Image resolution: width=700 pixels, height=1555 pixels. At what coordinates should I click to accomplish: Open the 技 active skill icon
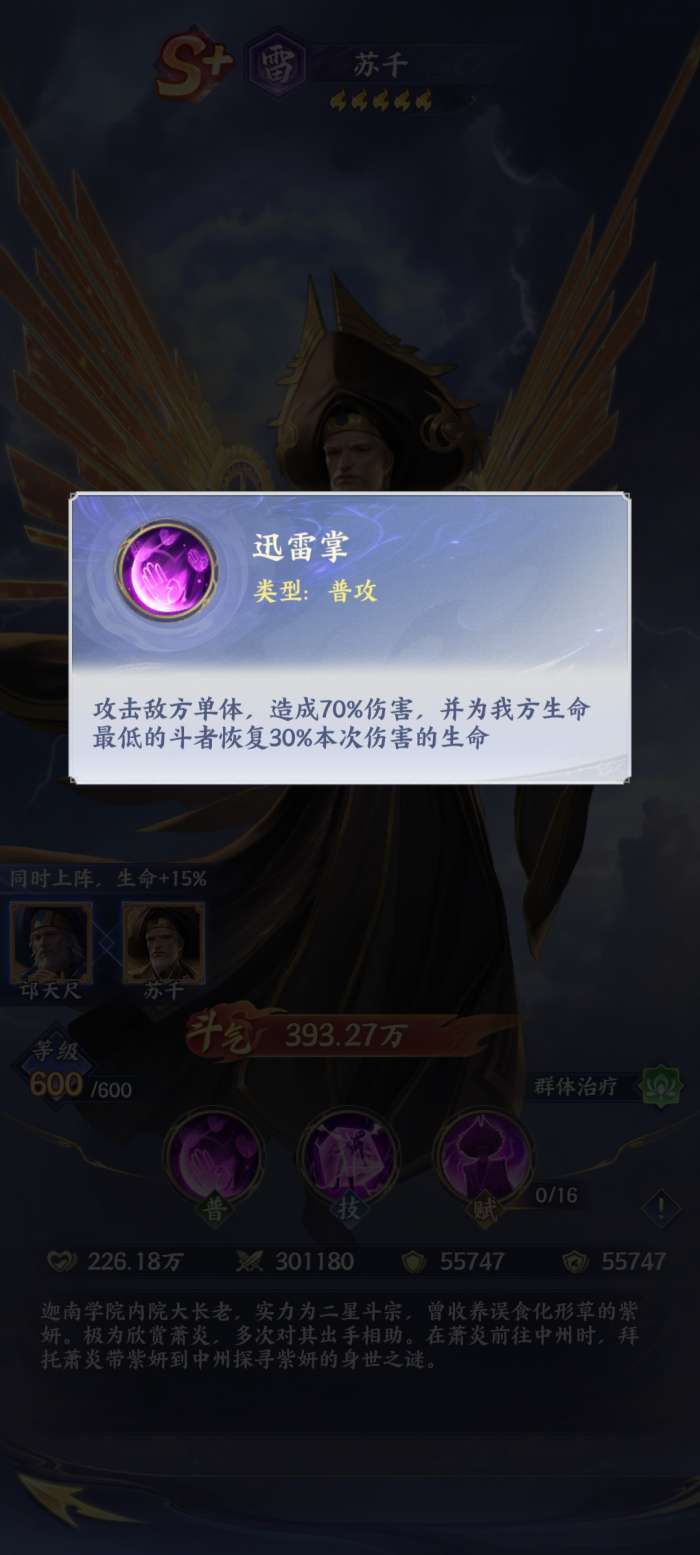tap(348, 1157)
